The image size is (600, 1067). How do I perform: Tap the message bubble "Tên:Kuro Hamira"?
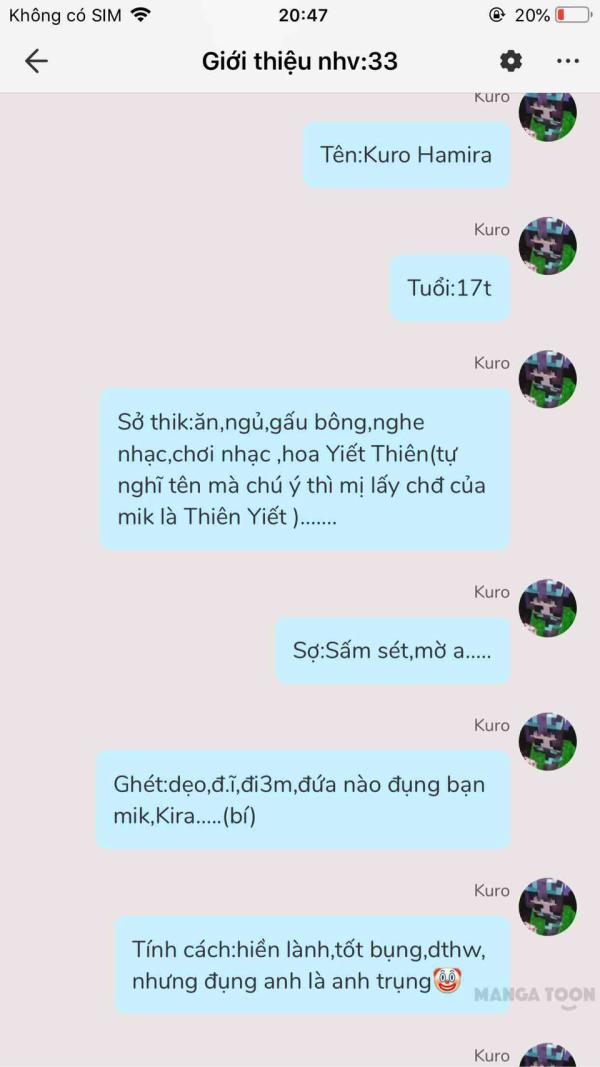405,155
